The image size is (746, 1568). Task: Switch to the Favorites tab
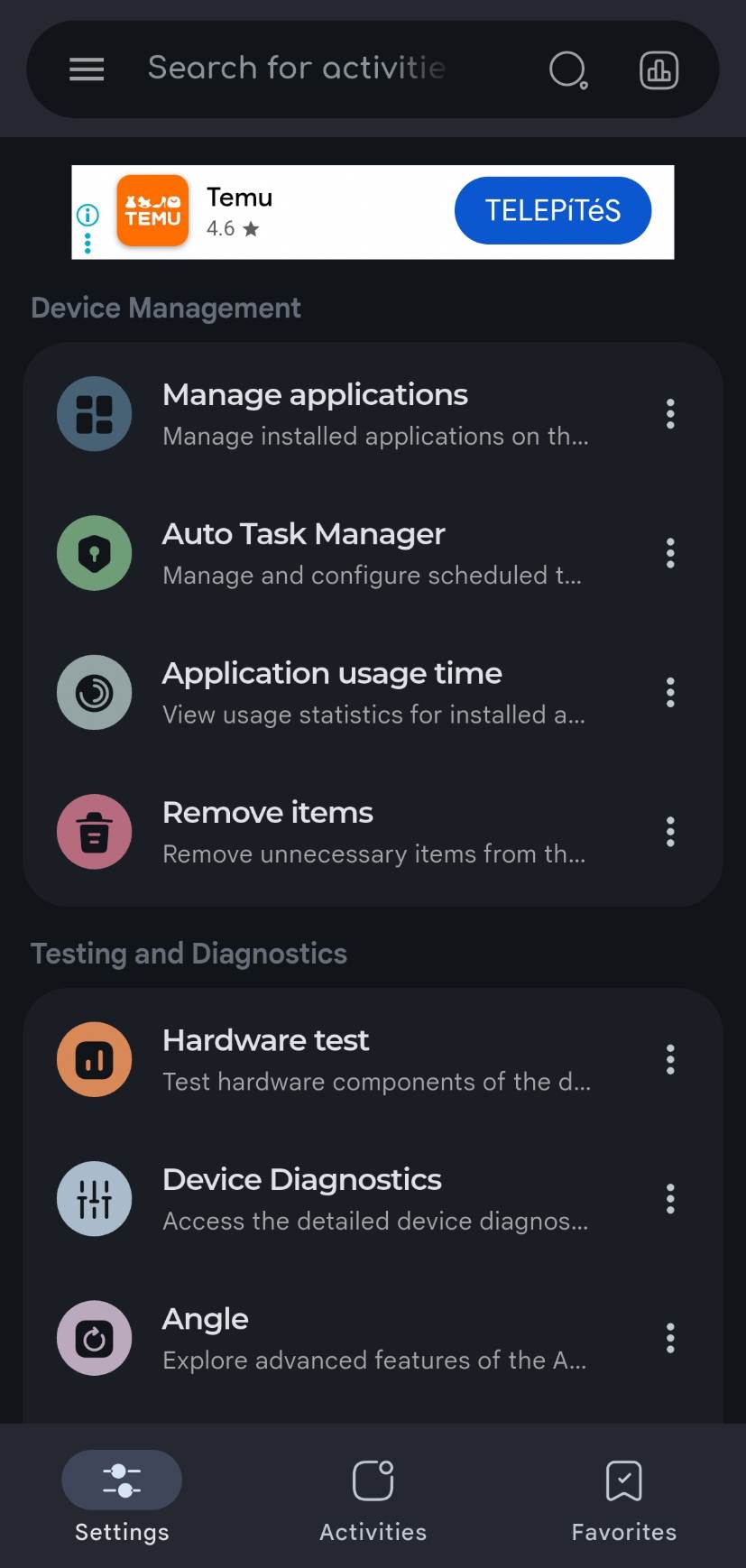point(623,1497)
